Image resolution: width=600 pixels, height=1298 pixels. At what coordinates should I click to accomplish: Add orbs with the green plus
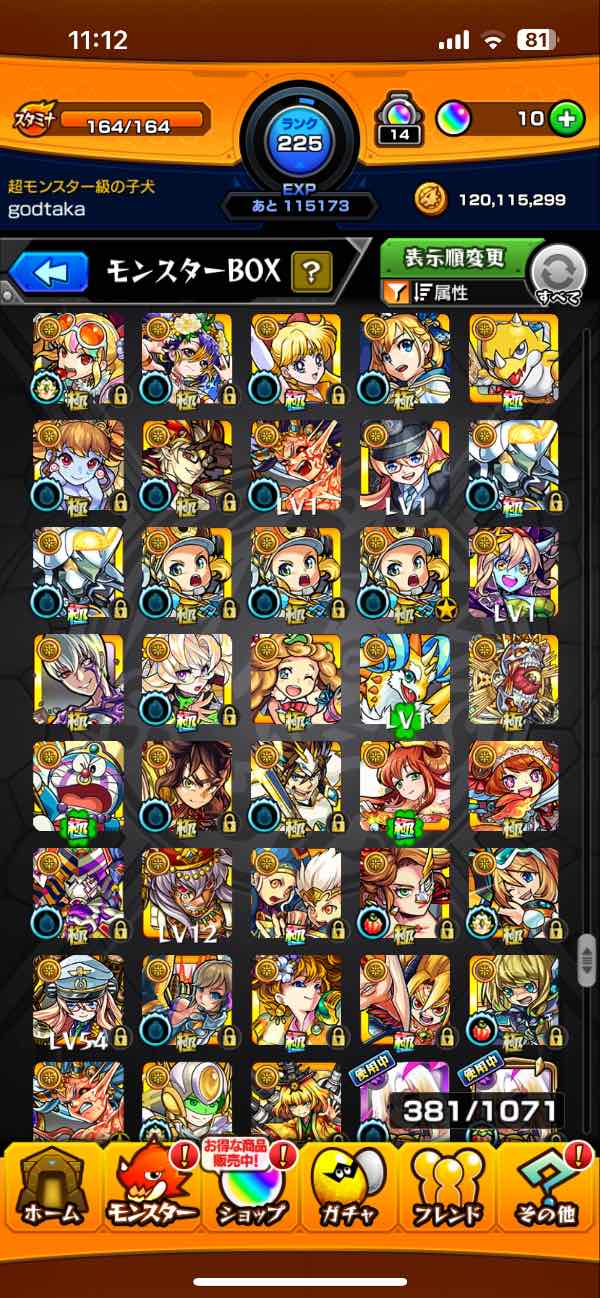tap(567, 119)
